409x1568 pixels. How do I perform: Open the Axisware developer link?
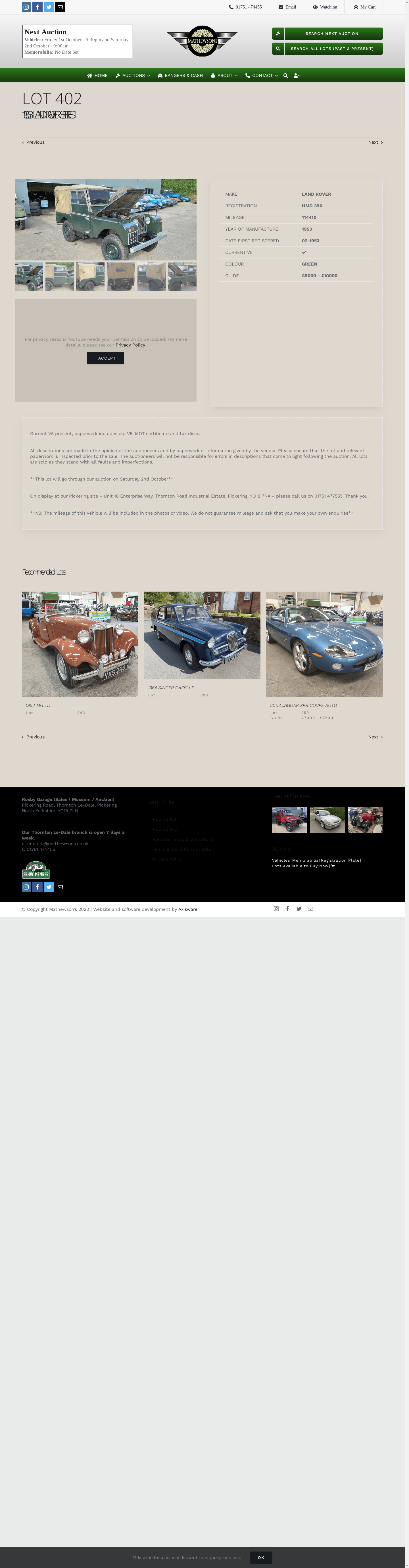[x=187, y=909]
